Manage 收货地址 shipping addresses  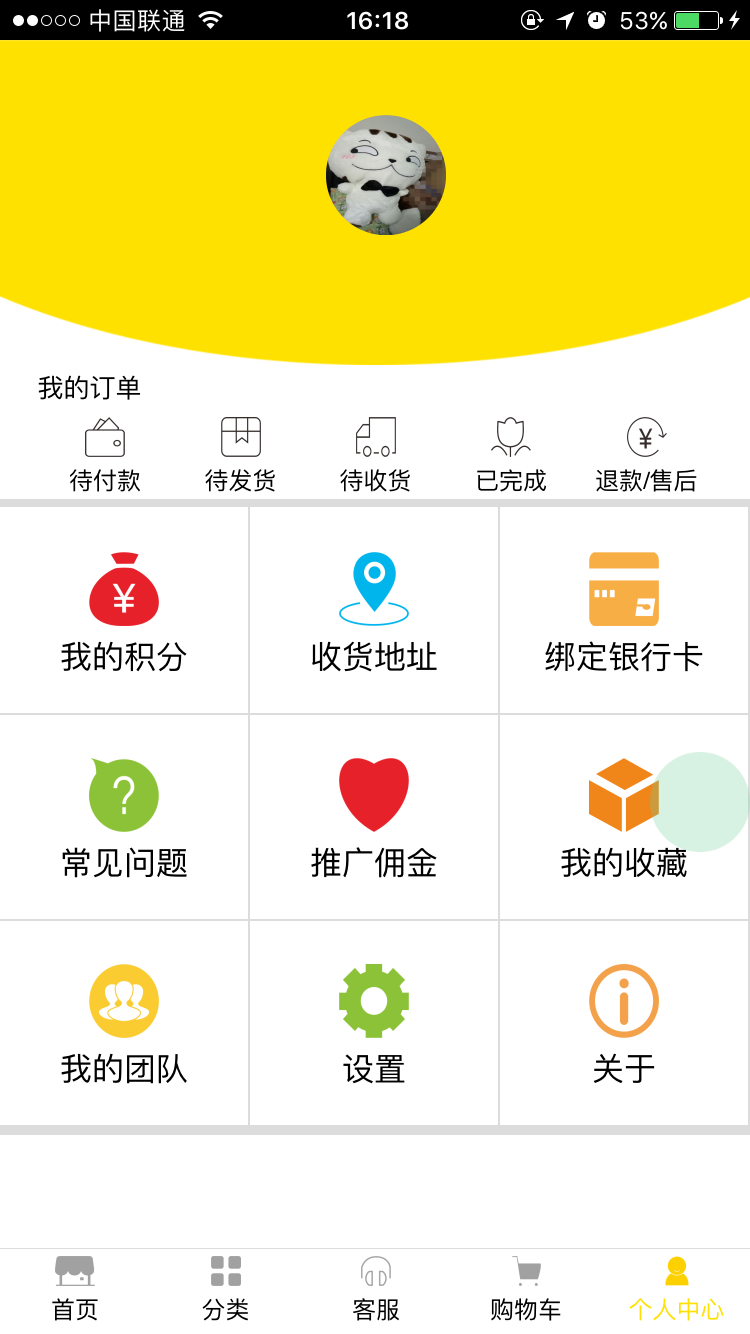pyautogui.click(x=374, y=611)
